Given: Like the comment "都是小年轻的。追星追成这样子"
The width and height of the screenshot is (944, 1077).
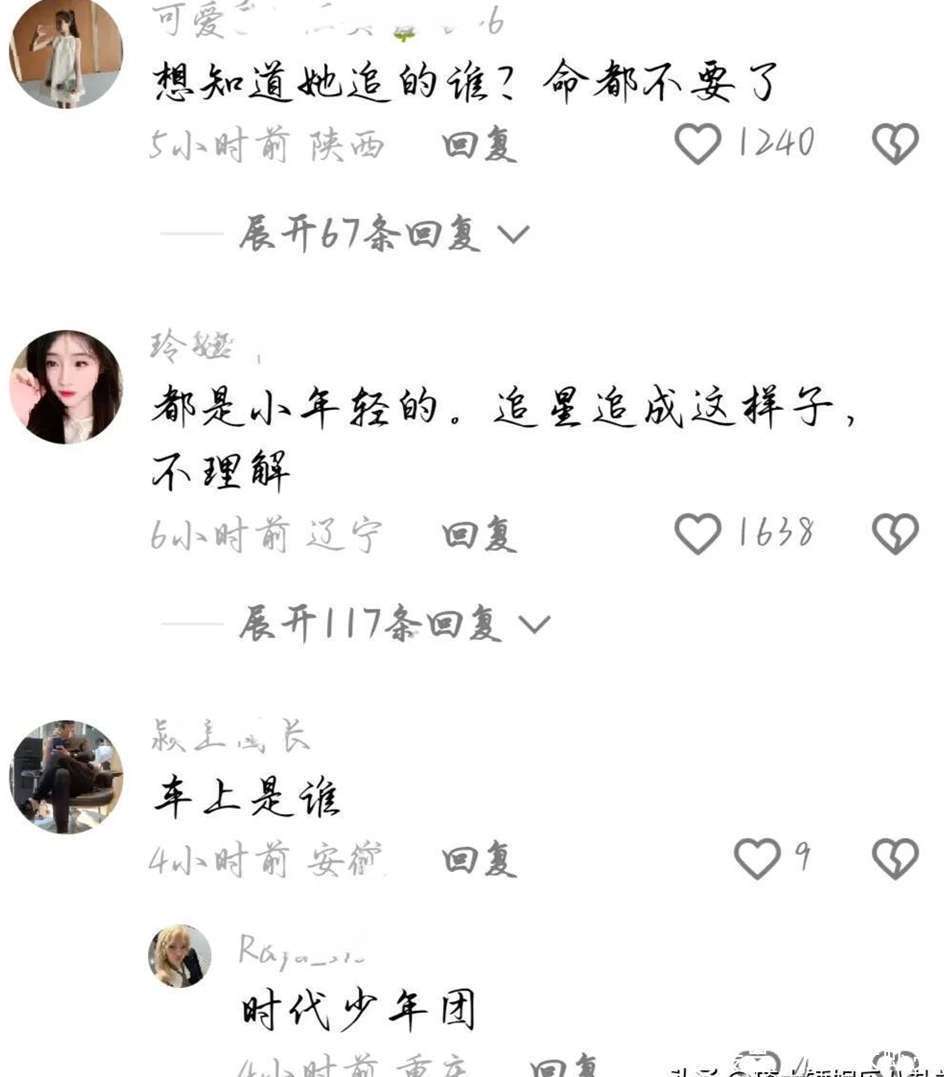Looking at the screenshot, I should click(x=698, y=534).
